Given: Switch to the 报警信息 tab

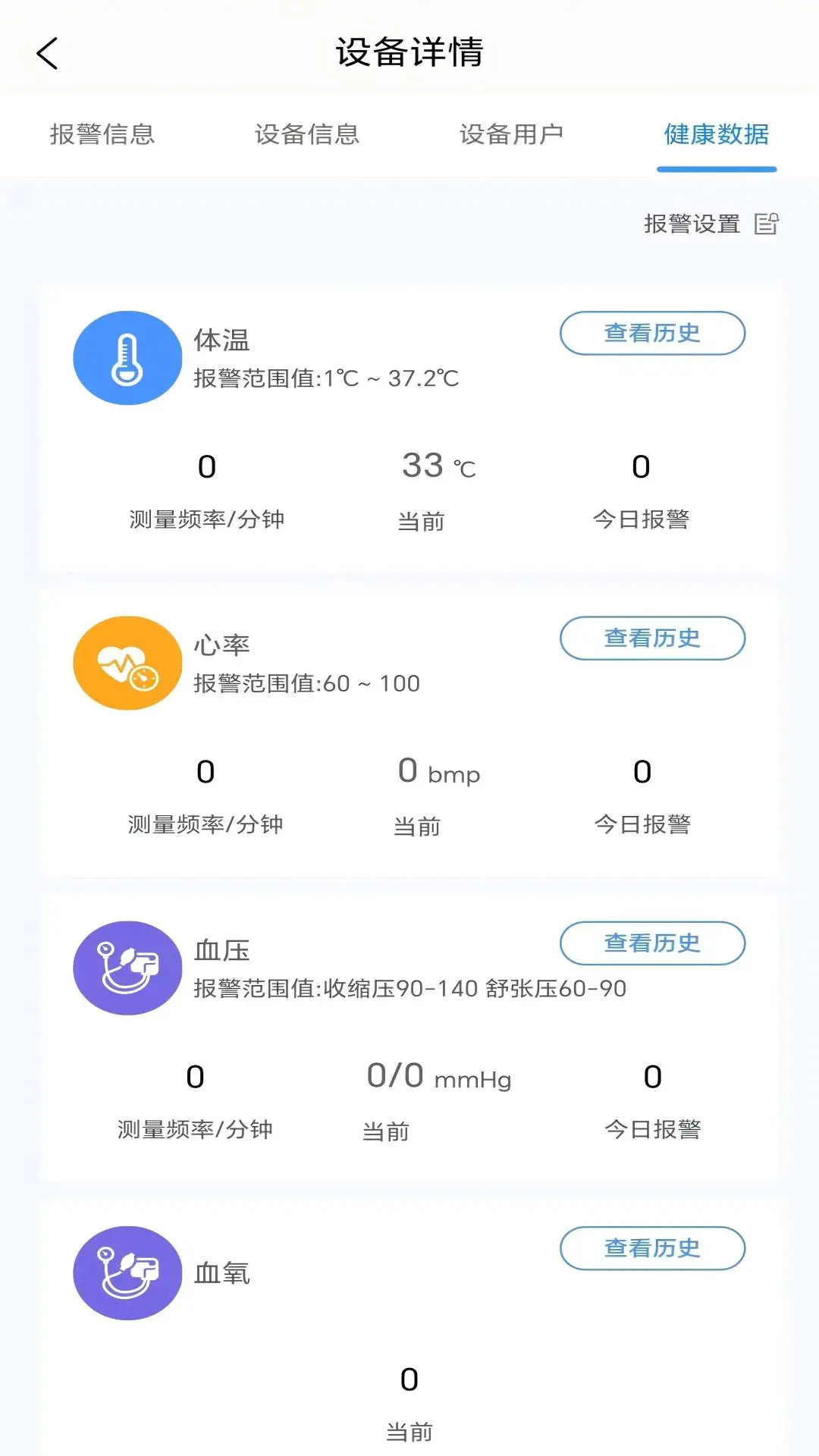Looking at the screenshot, I should click(102, 135).
